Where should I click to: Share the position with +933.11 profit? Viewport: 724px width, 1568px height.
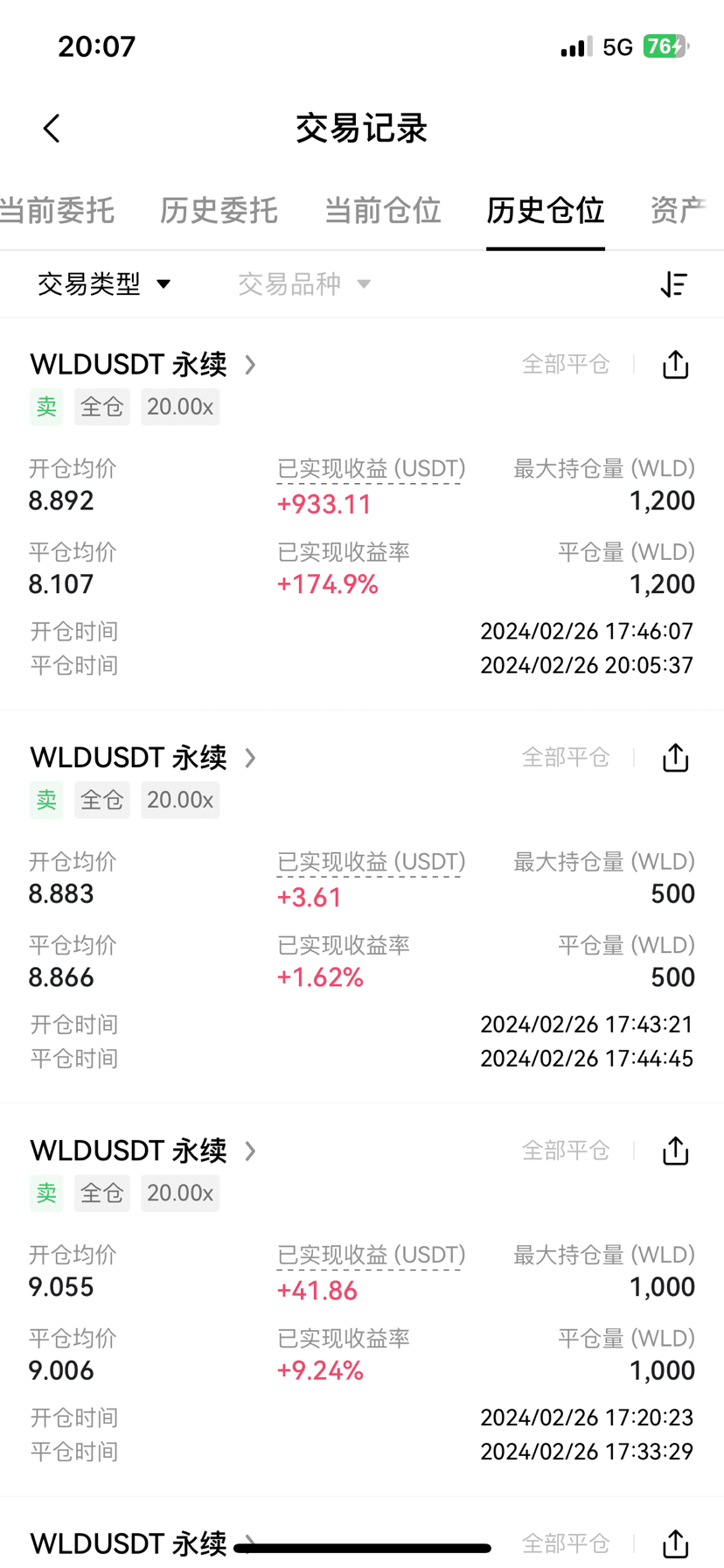675,364
